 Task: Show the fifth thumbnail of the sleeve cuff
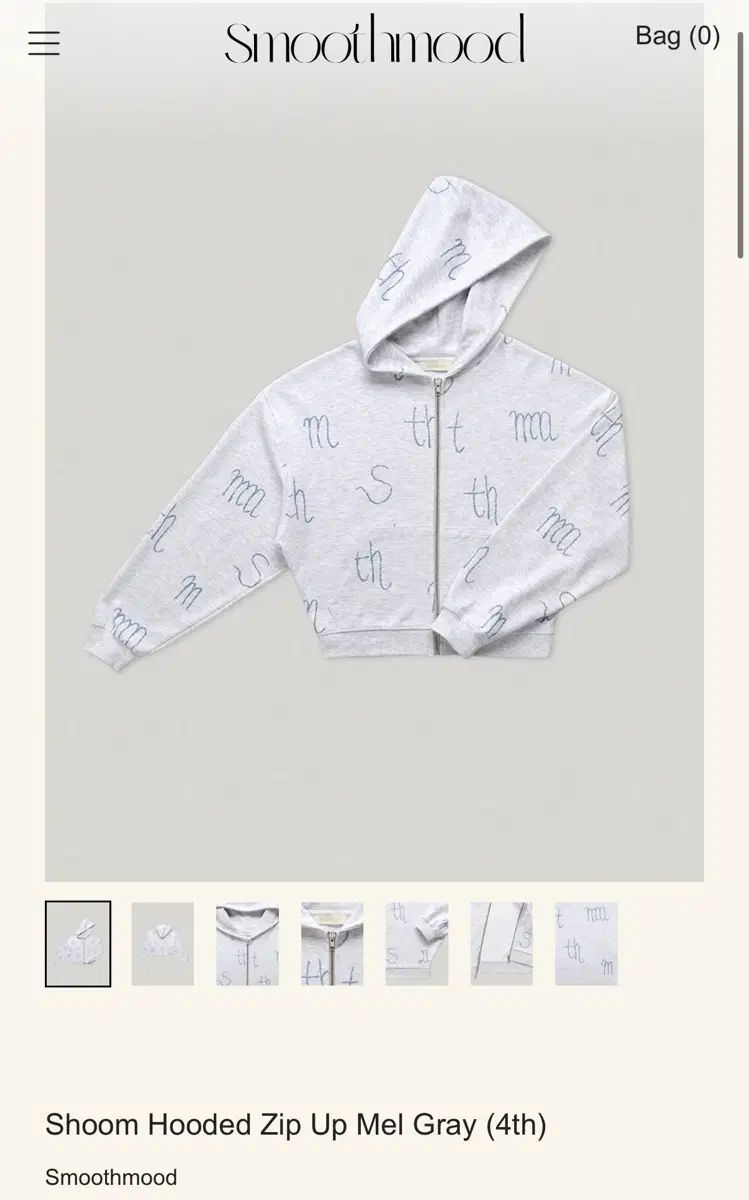click(x=417, y=944)
